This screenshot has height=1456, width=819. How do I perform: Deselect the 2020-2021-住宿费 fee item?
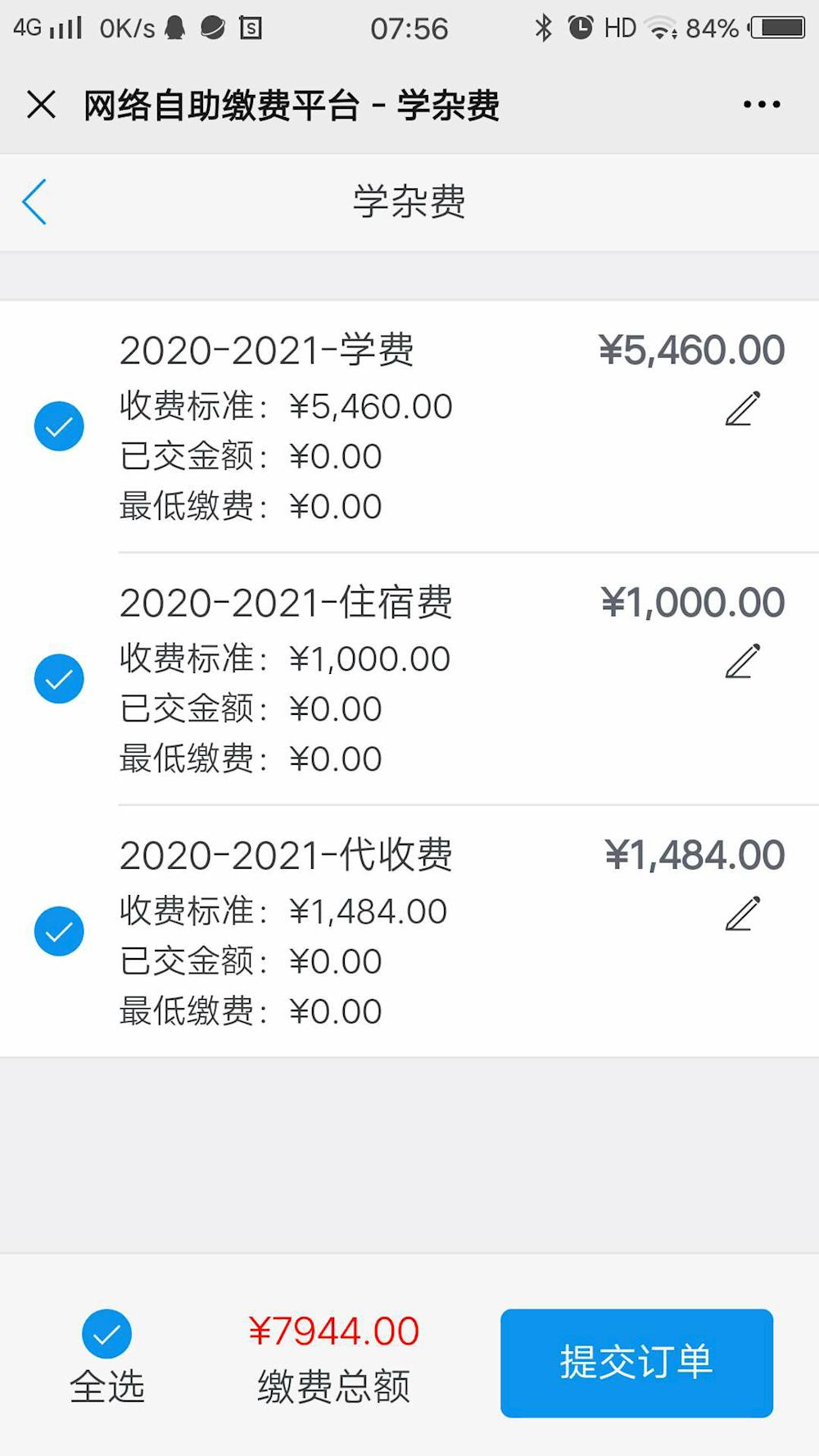tap(59, 678)
